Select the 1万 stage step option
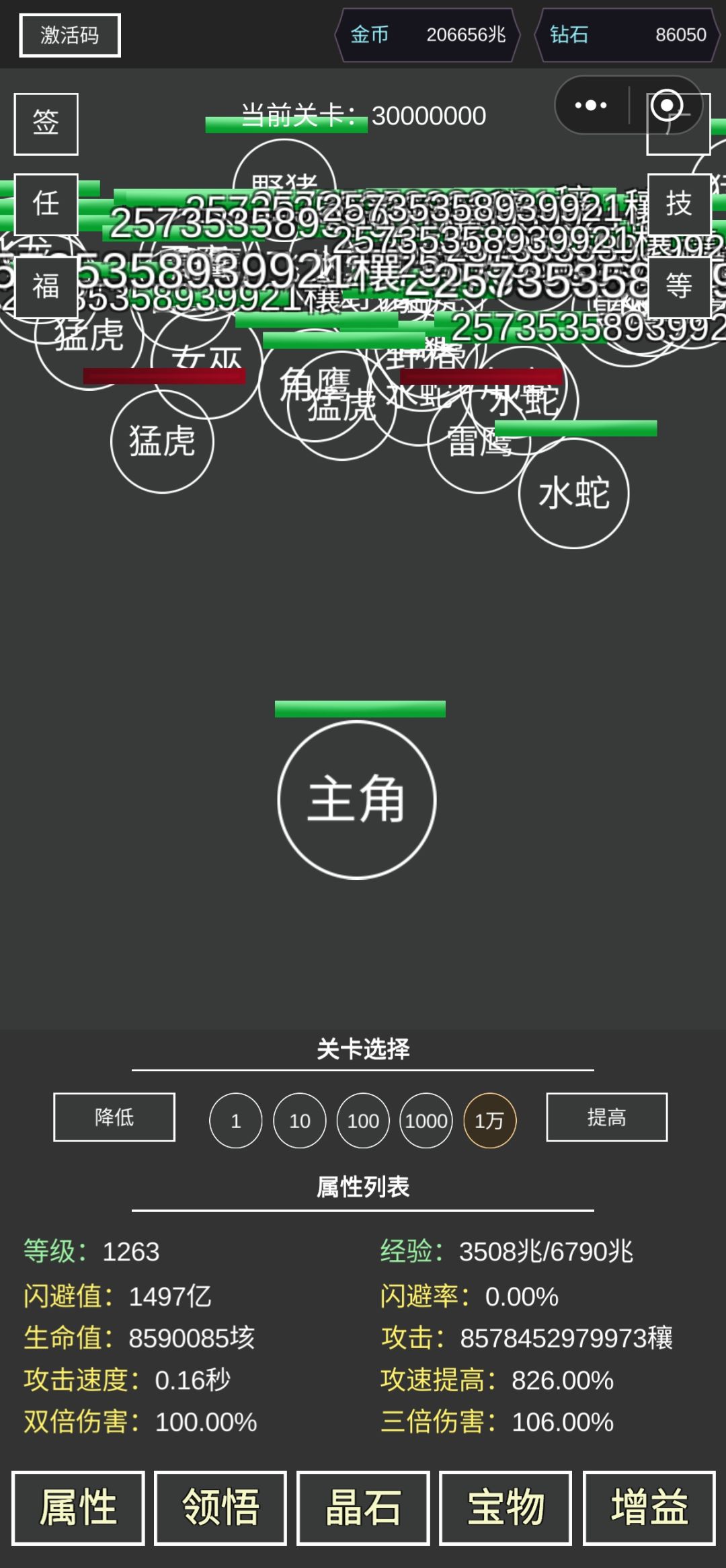 490,1121
